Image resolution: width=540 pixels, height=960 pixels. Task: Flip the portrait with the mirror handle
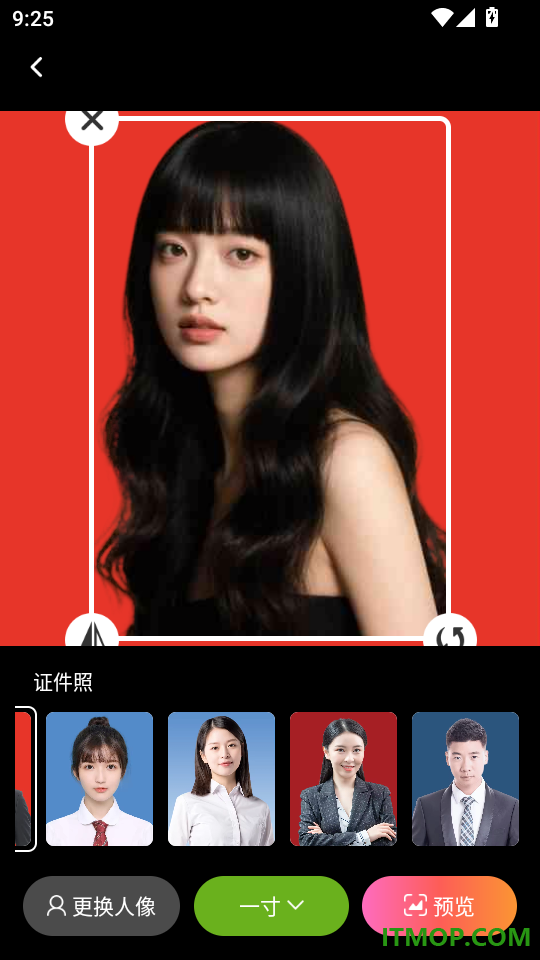(x=92, y=632)
